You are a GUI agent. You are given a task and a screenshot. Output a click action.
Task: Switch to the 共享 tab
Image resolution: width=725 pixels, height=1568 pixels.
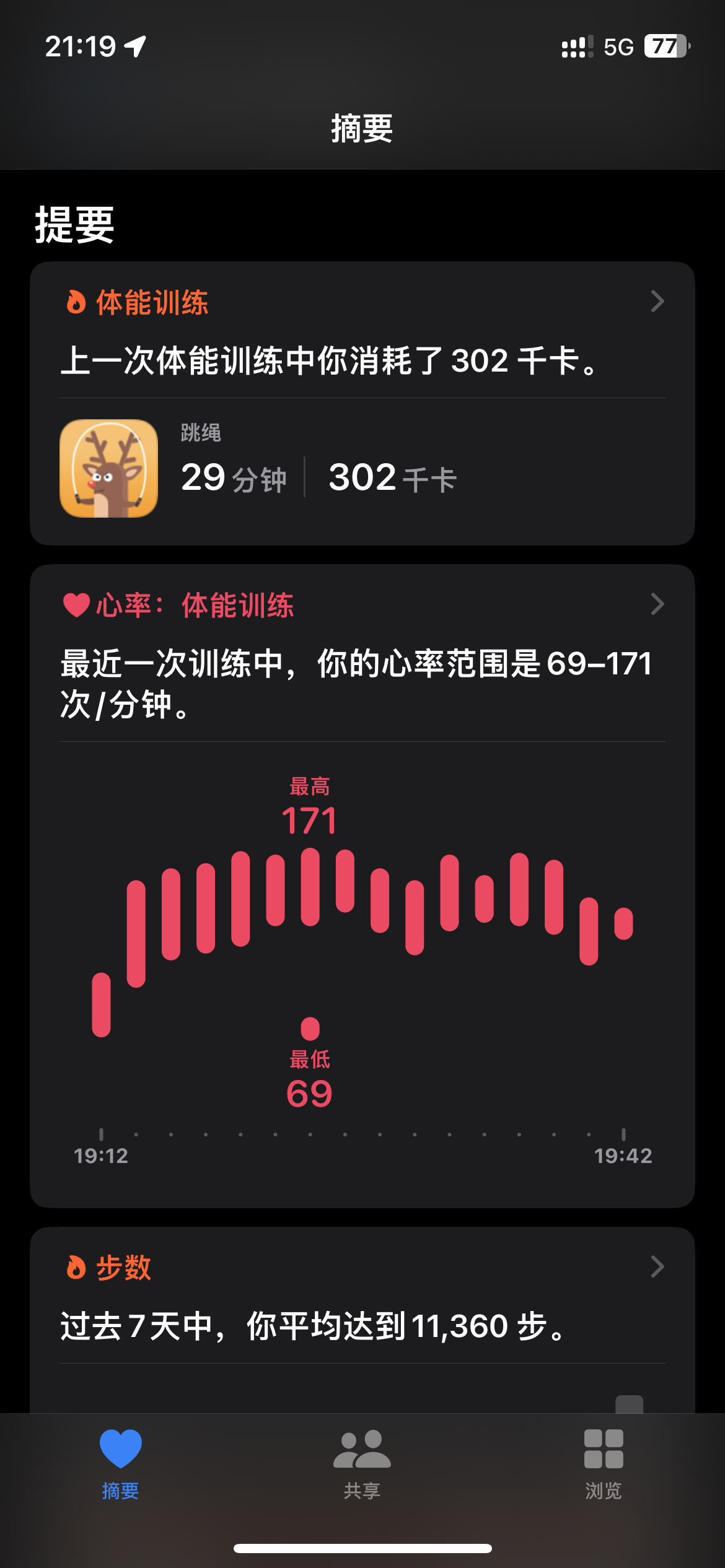point(362,1464)
